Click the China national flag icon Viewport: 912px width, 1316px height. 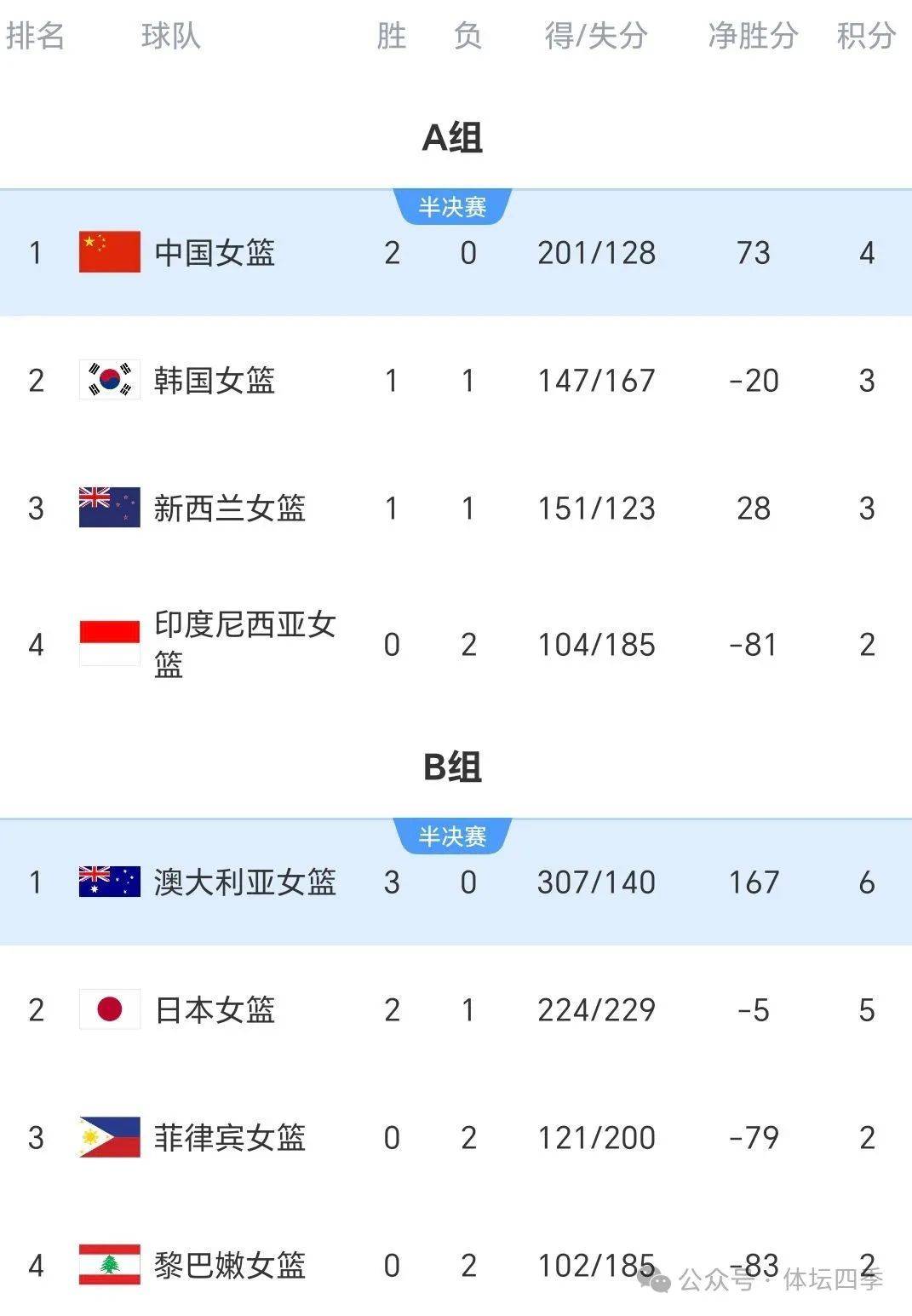coord(108,252)
